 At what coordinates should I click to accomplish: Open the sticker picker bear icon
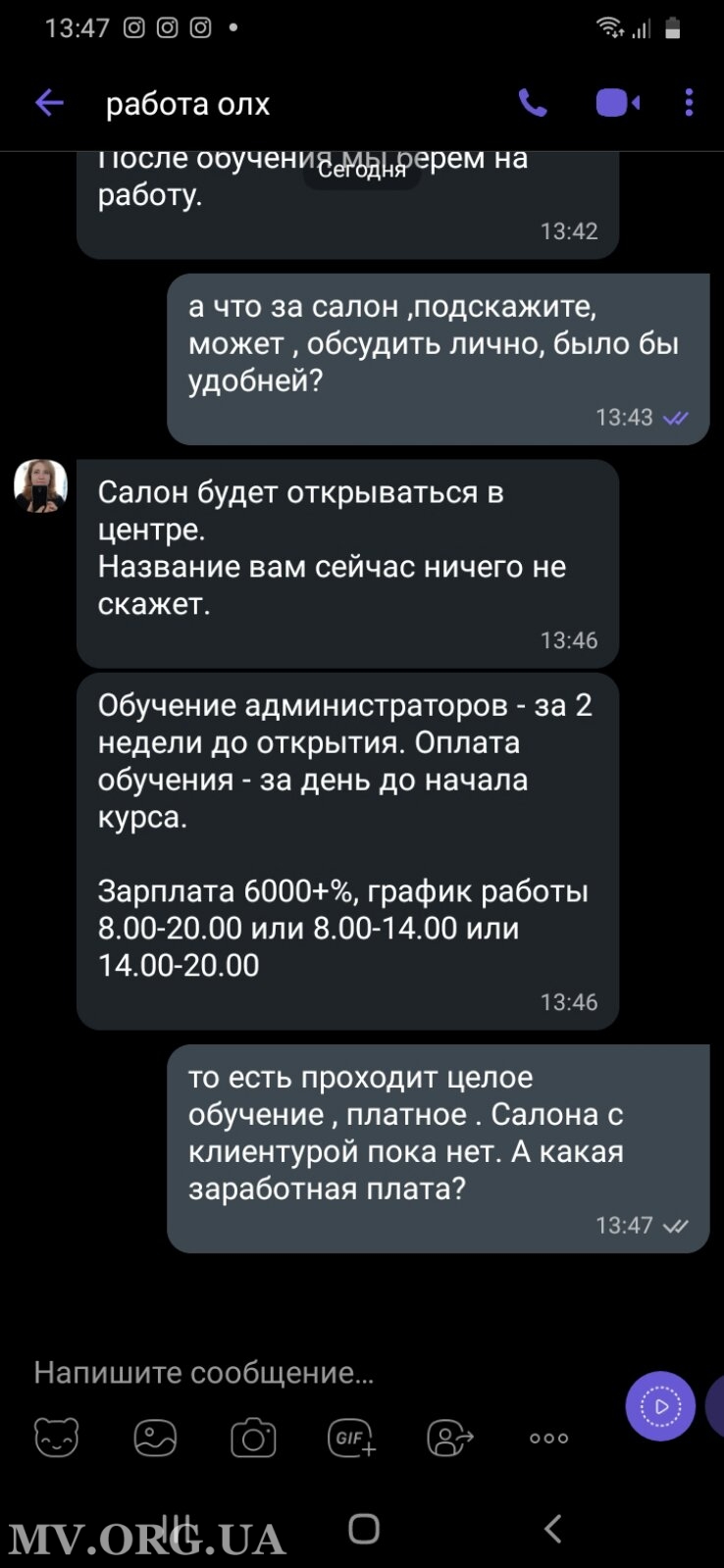(57, 1439)
